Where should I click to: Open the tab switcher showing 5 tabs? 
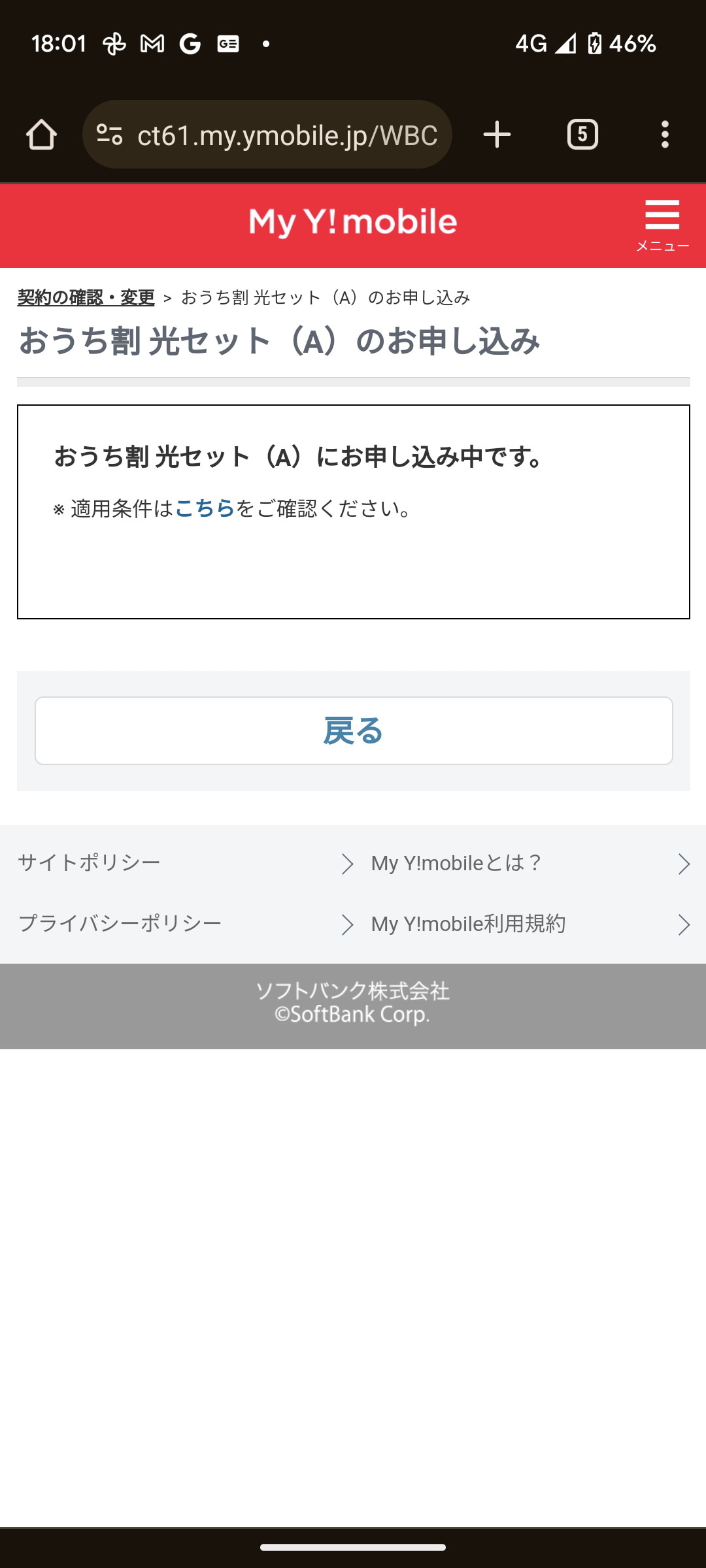pos(582,134)
